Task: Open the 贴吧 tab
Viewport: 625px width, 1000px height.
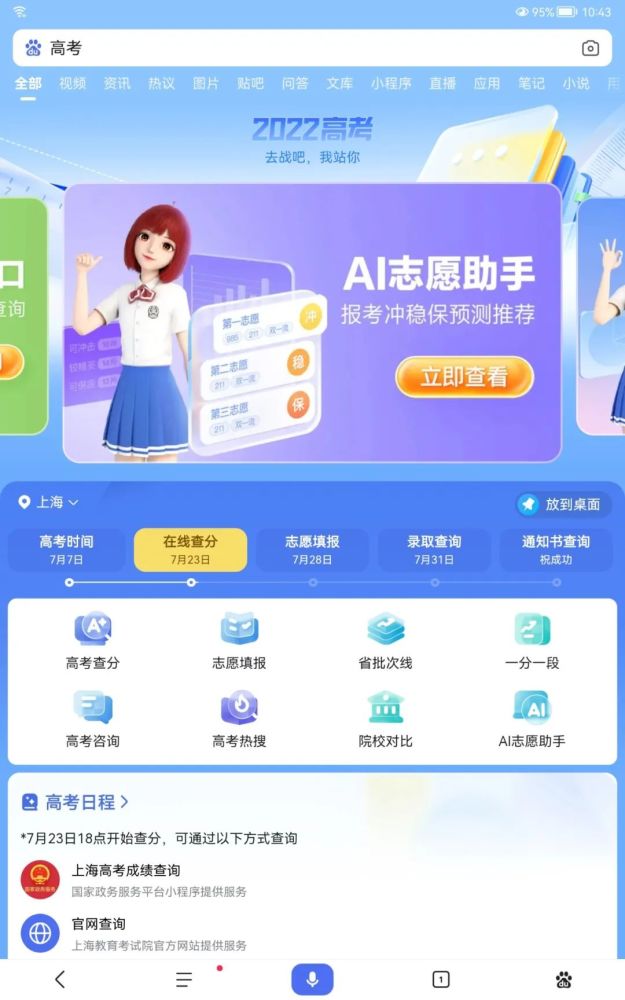Action: [x=250, y=84]
